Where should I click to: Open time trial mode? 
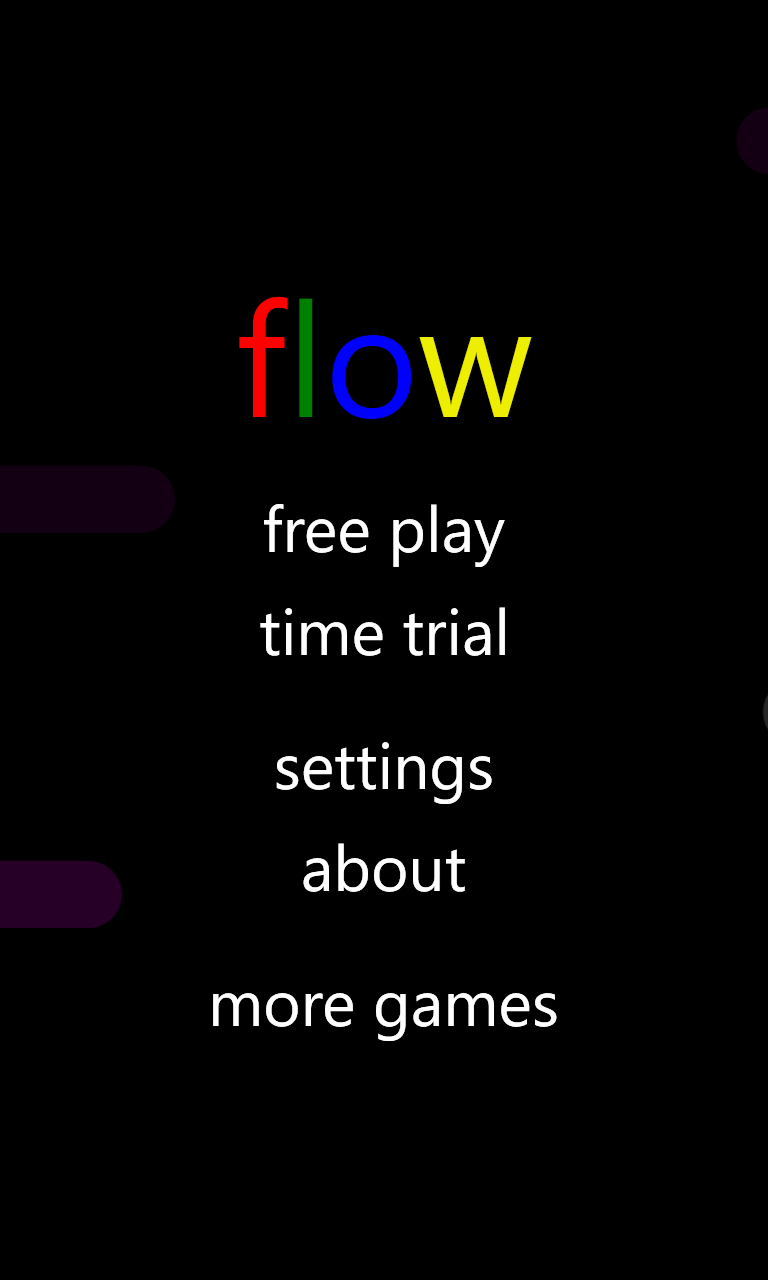coord(384,633)
